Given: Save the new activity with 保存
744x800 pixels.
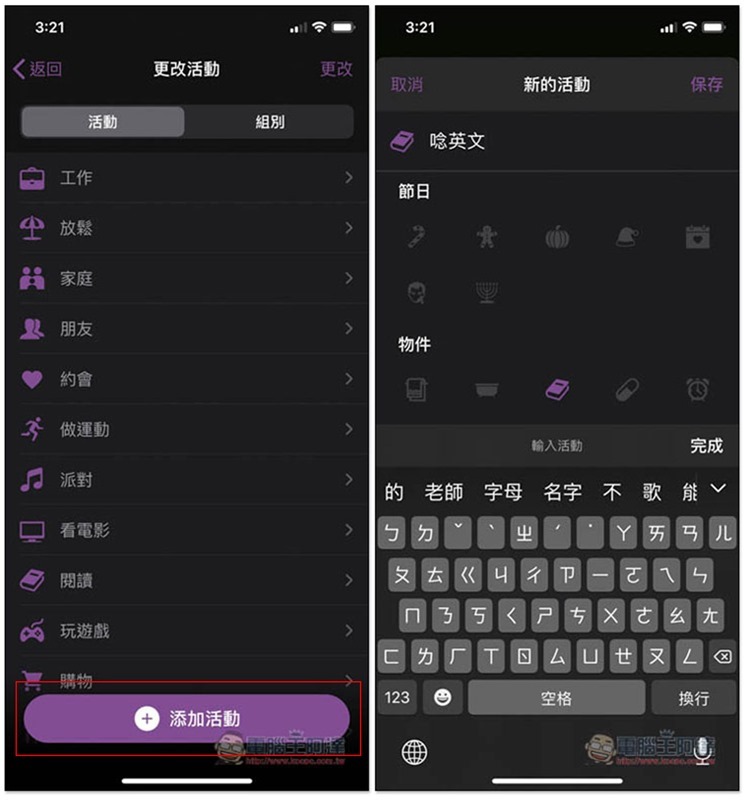Looking at the screenshot, I should pos(706,84).
